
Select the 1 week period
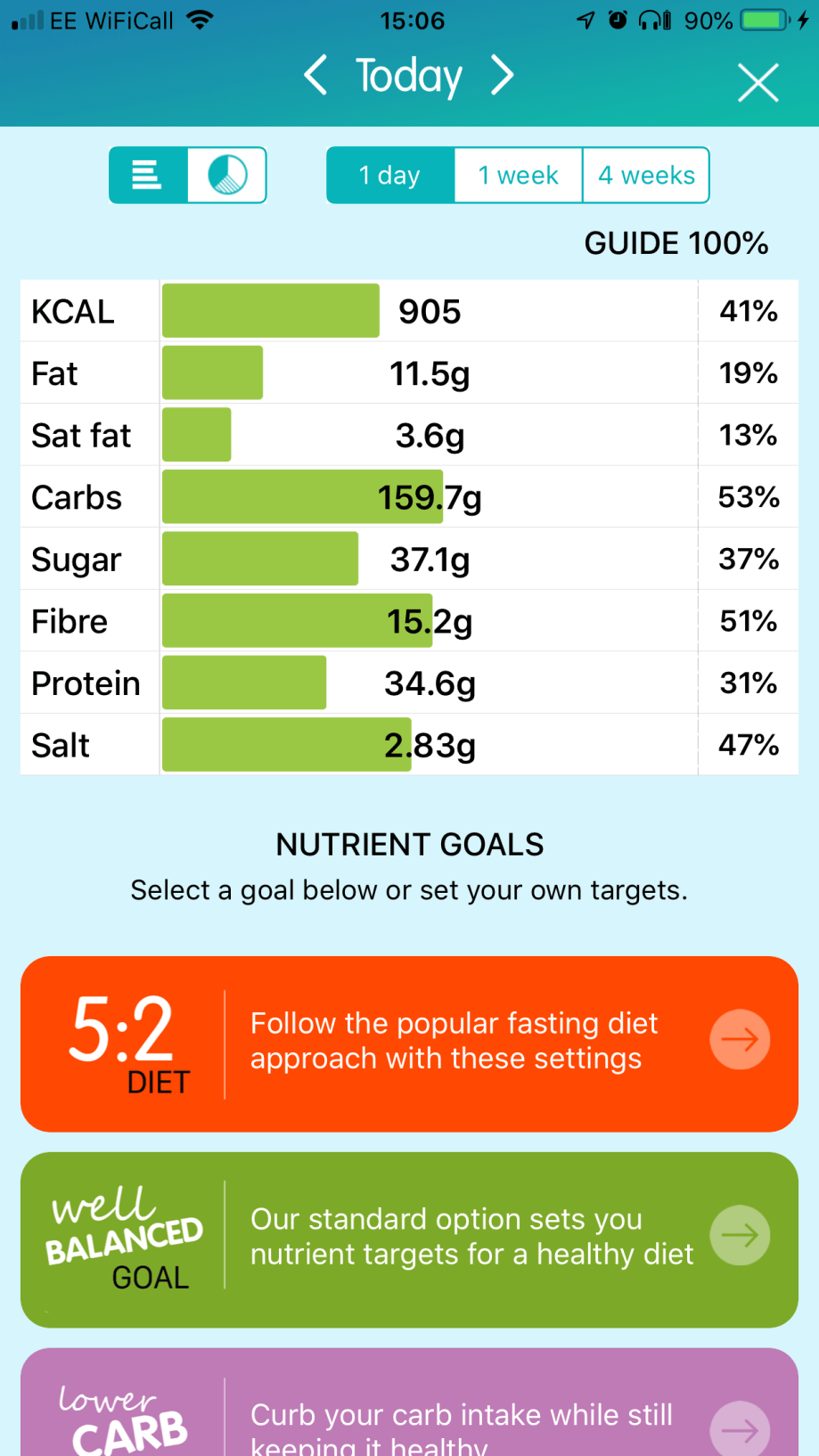coord(519,176)
